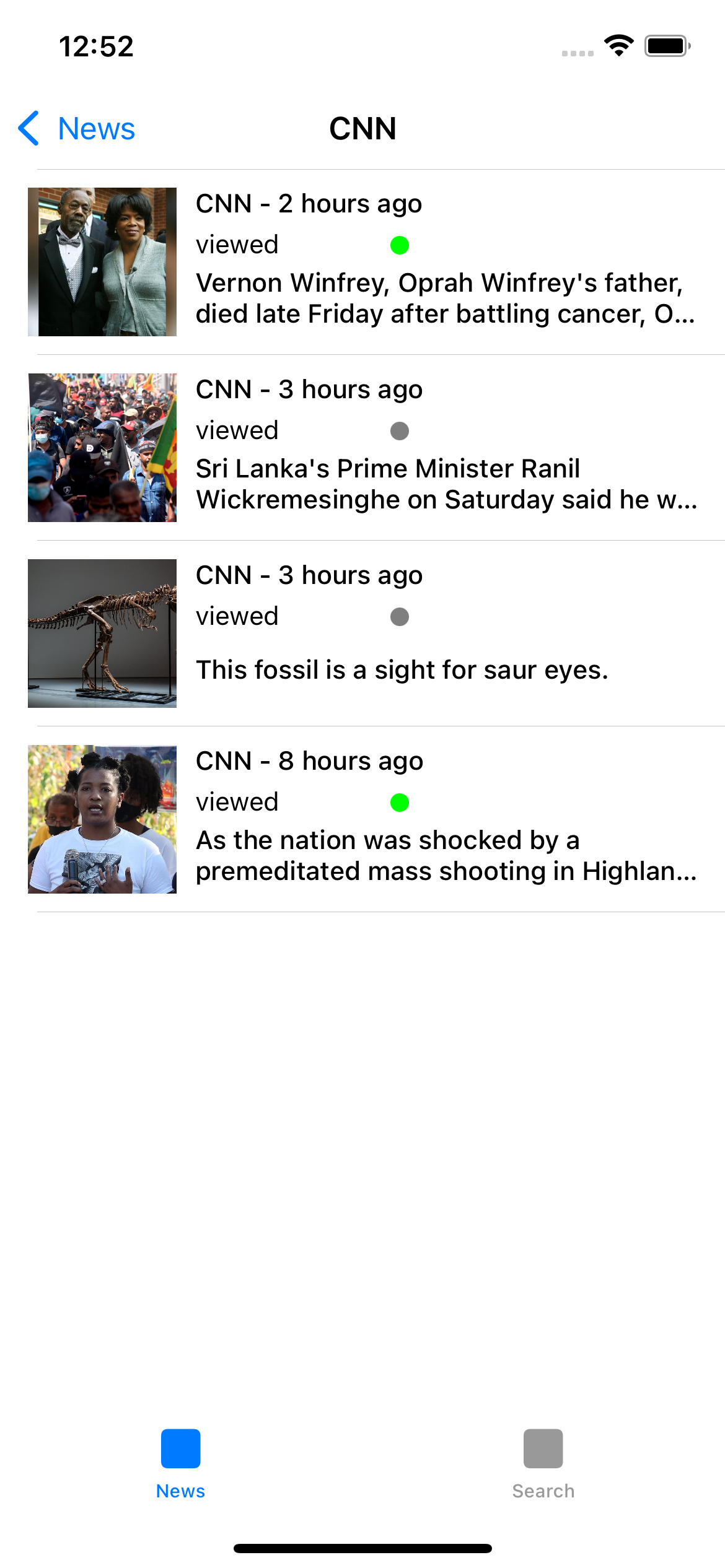
Task: Toggle the green viewed dot on Vernon Winfrey article
Action: point(399,245)
